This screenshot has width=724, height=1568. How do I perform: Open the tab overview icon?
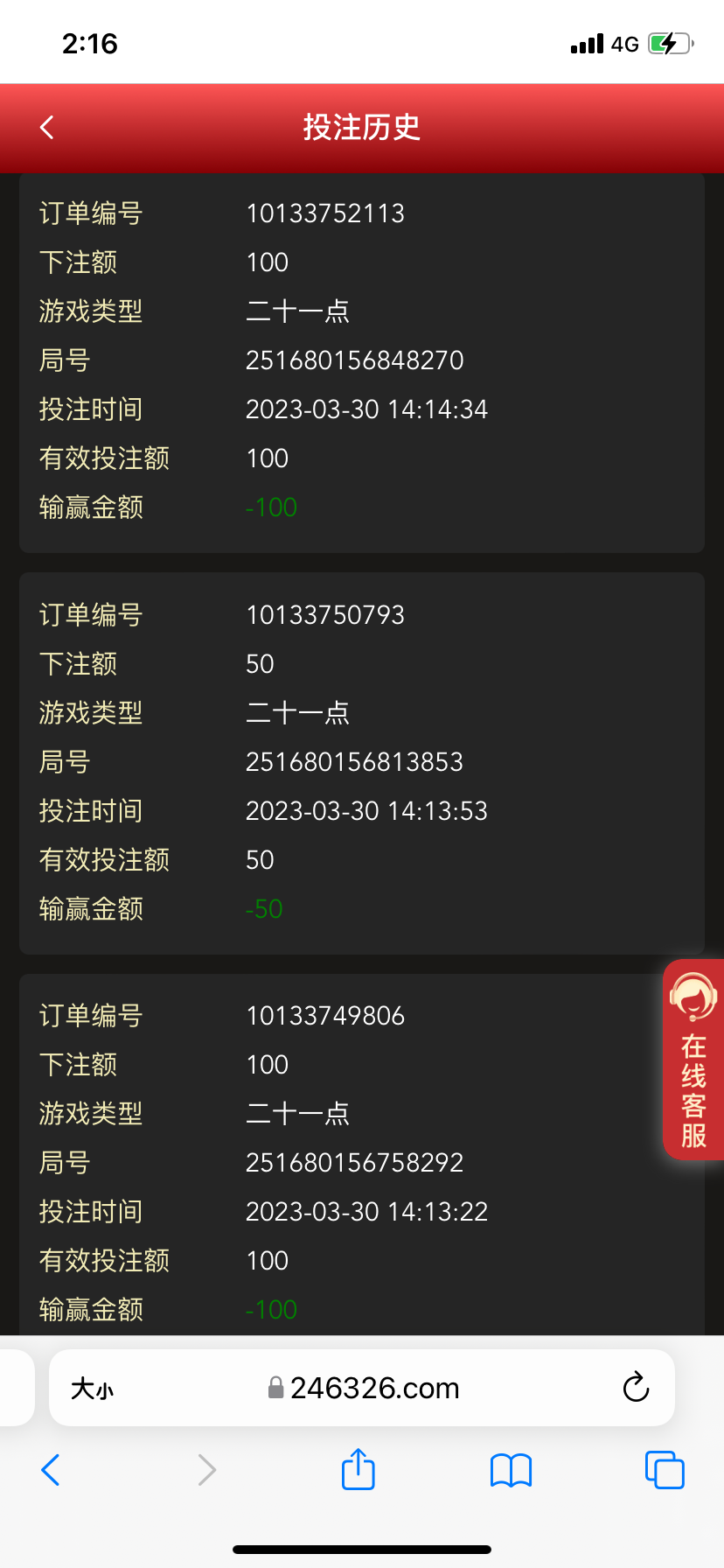pyautogui.click(x=664, y=1470)
